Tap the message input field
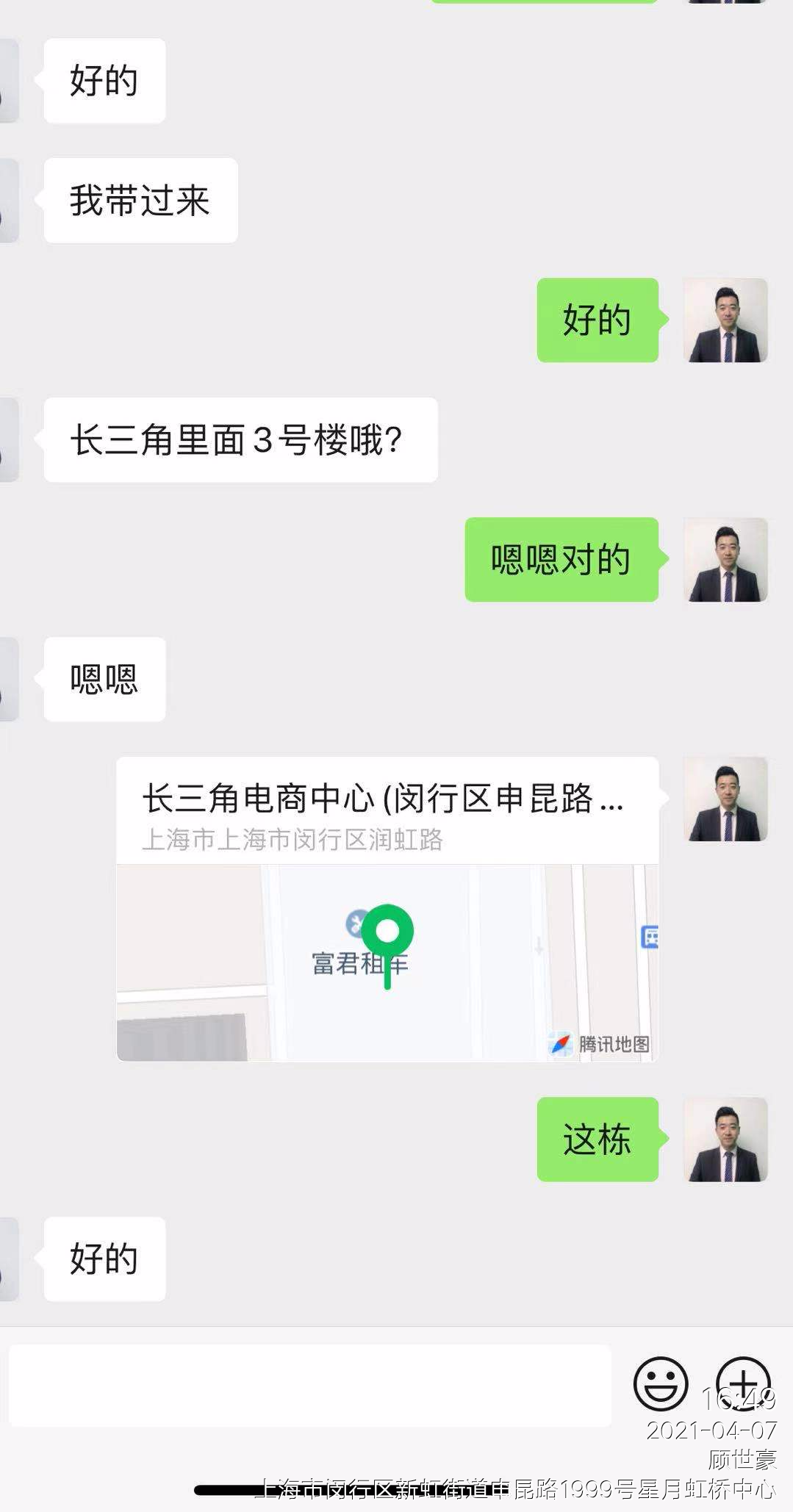This screenshot has width=793, height=1512. tap(309, 1386)
